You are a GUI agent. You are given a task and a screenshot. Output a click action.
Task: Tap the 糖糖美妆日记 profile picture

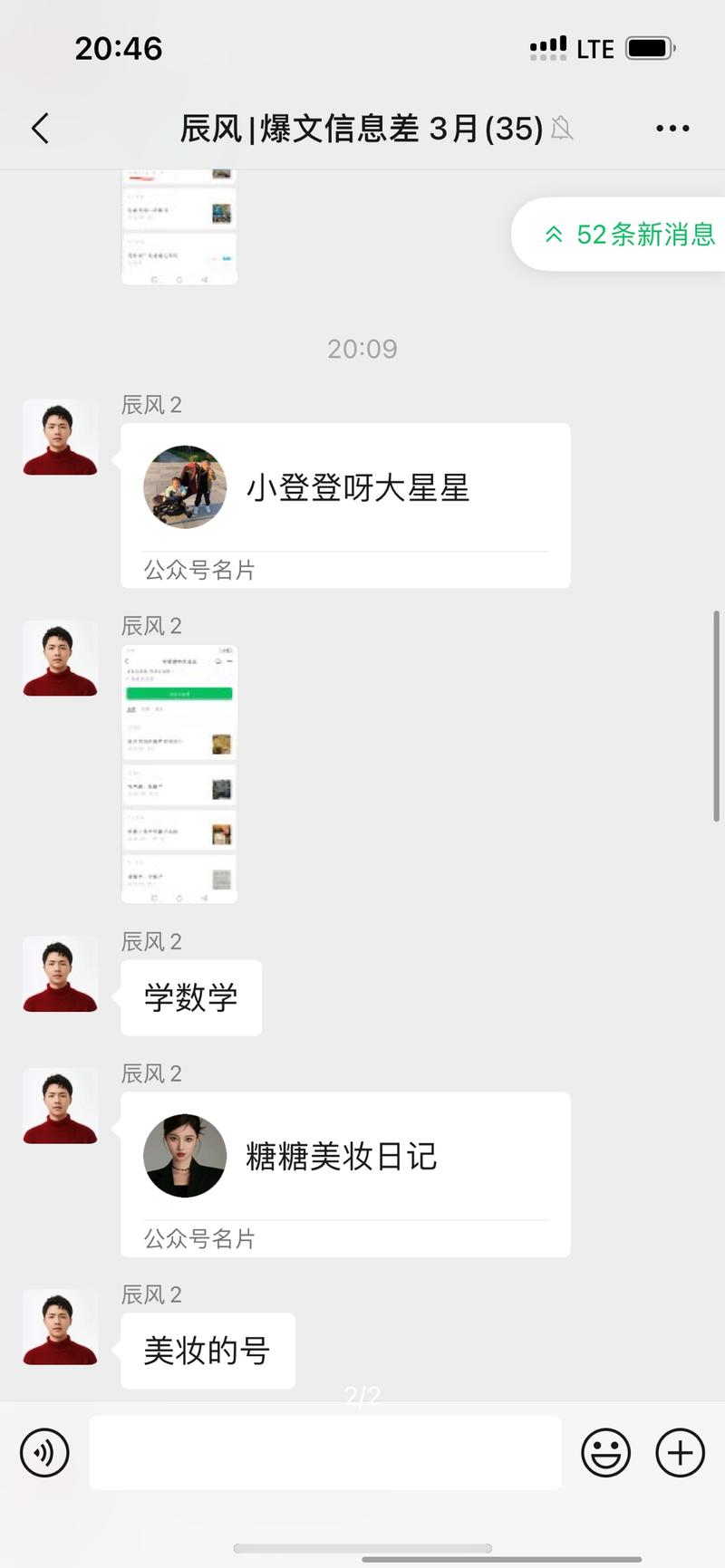[x=184, y=1157]
